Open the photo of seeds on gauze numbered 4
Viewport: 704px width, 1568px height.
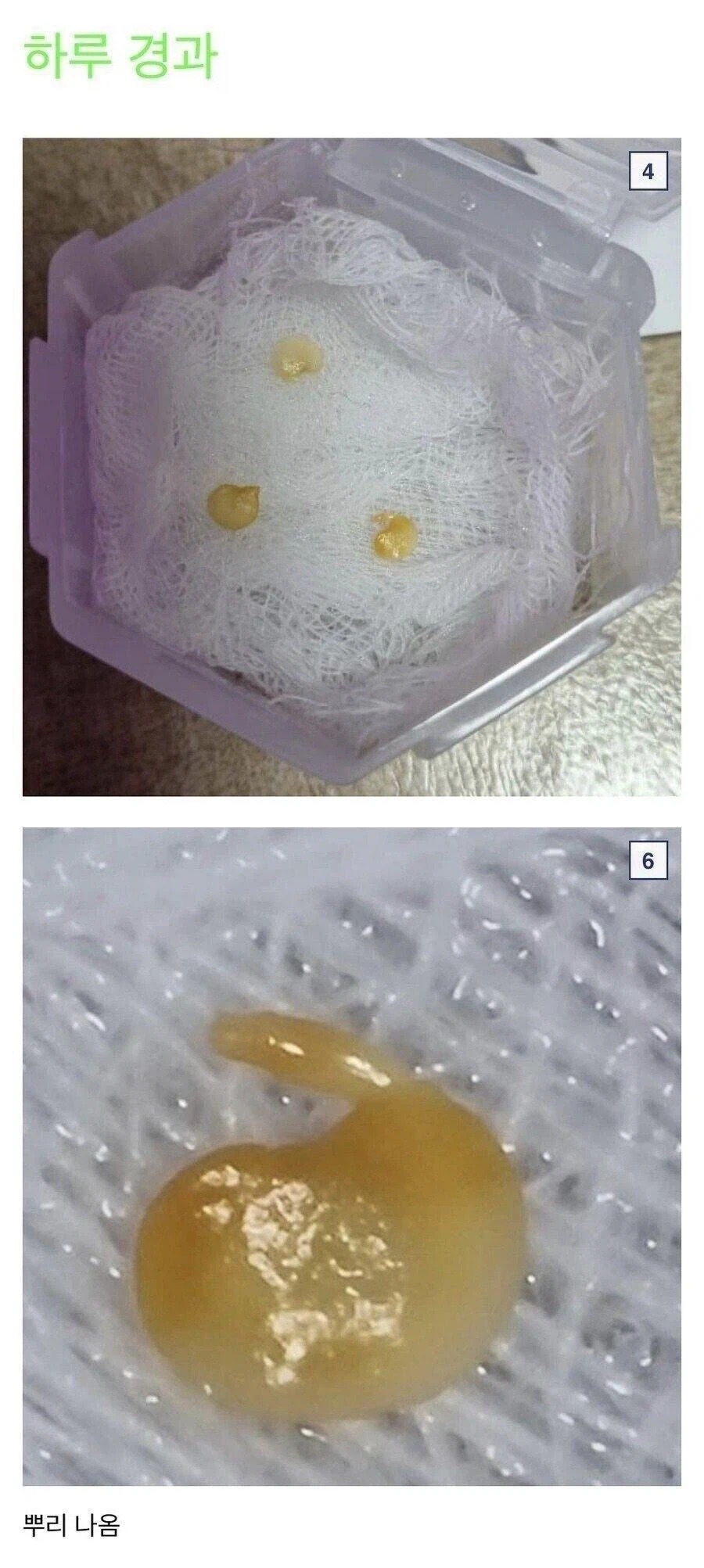pyautogui.click(x=351, y=467)
